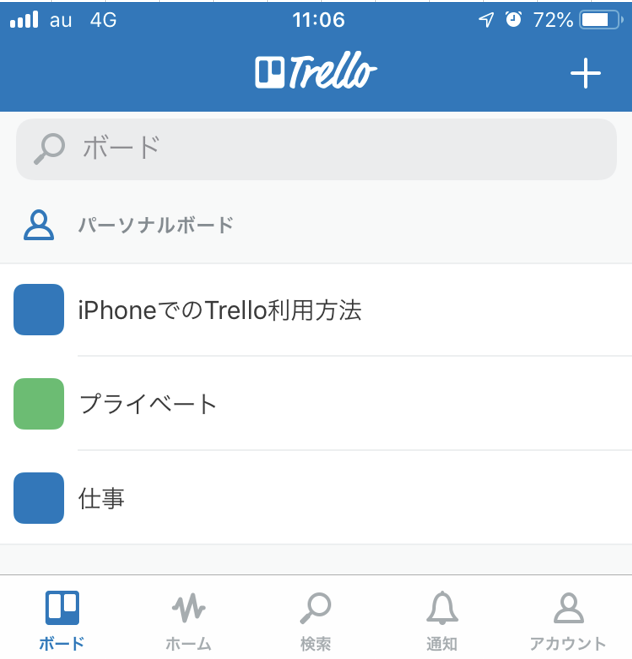Image resolution: width=632 pixels, height=659 pixels.
Task: Go to the アカウント tab
Action: tap(568, 620)
